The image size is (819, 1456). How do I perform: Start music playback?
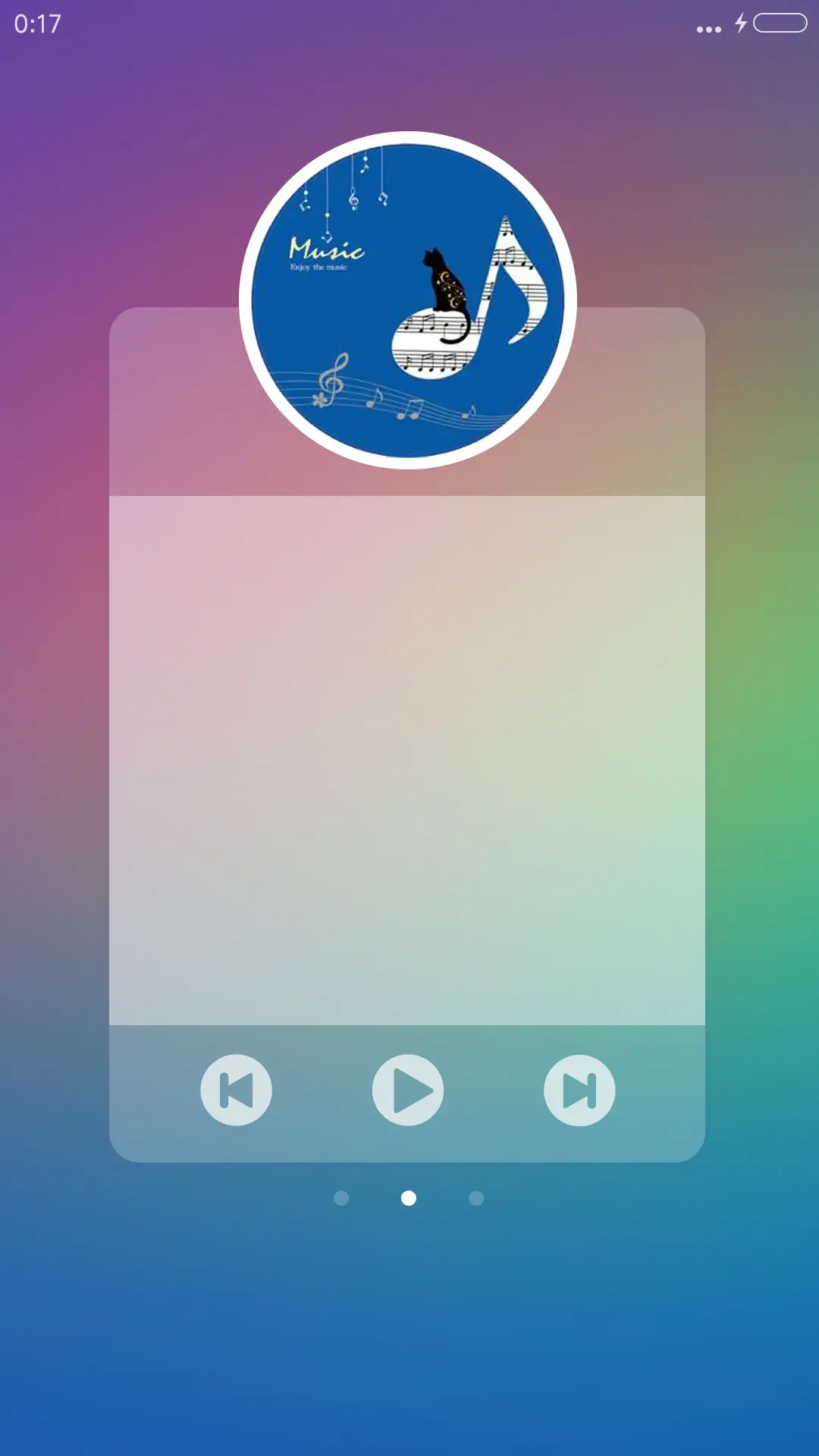(x=408, y=1090)
